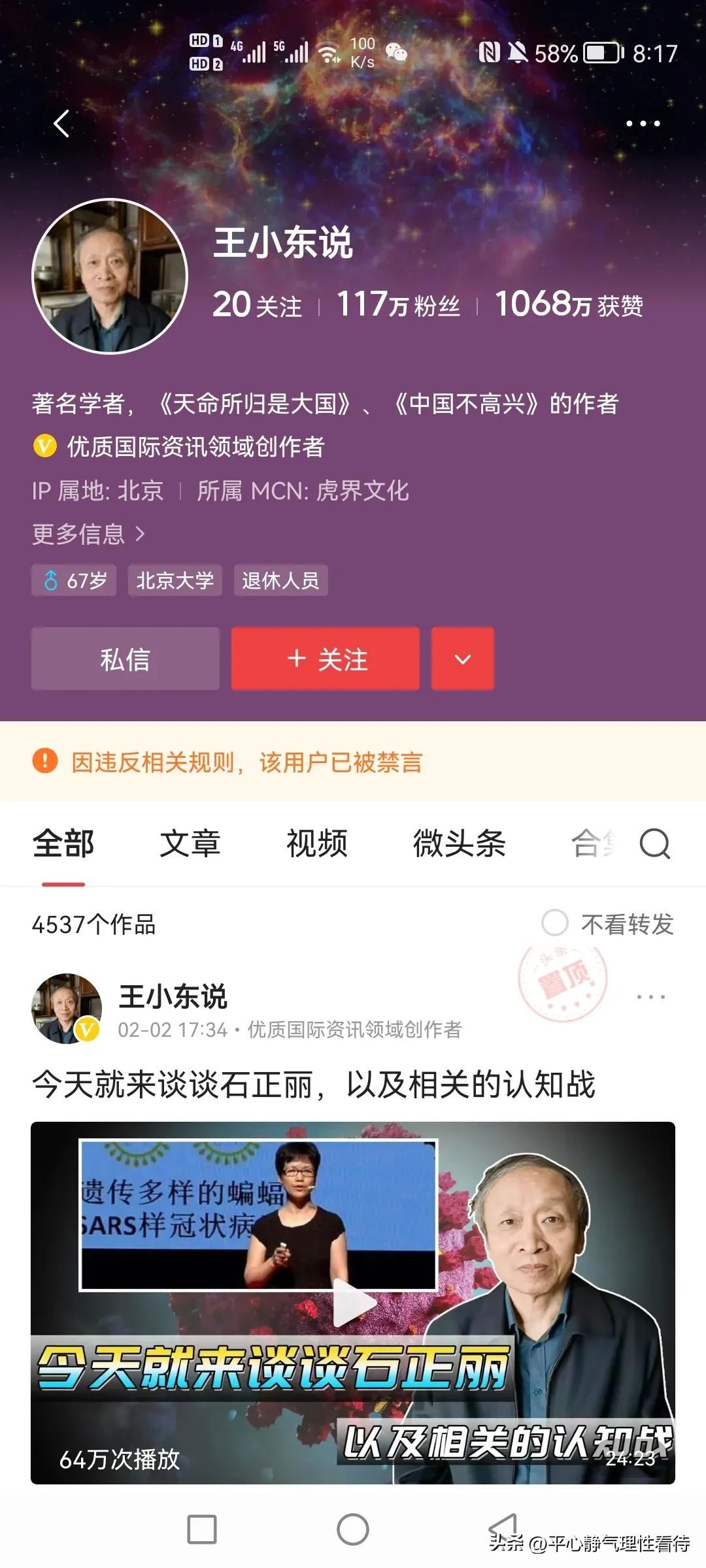Viewport: 706px width, 1568px height.
Task: Enable the 不看转发 option
Action: coord(555,923)
